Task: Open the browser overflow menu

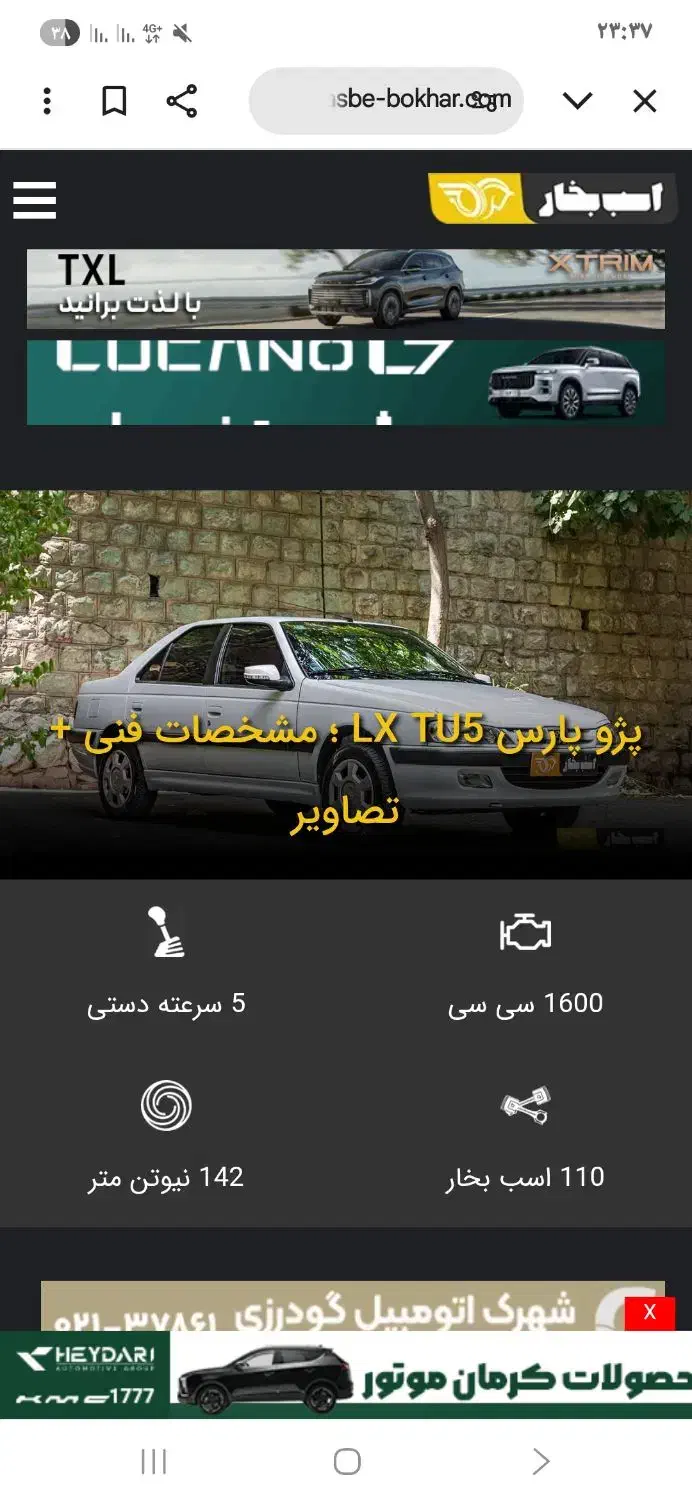Action: pyautogui.click(x=47, y=101)
